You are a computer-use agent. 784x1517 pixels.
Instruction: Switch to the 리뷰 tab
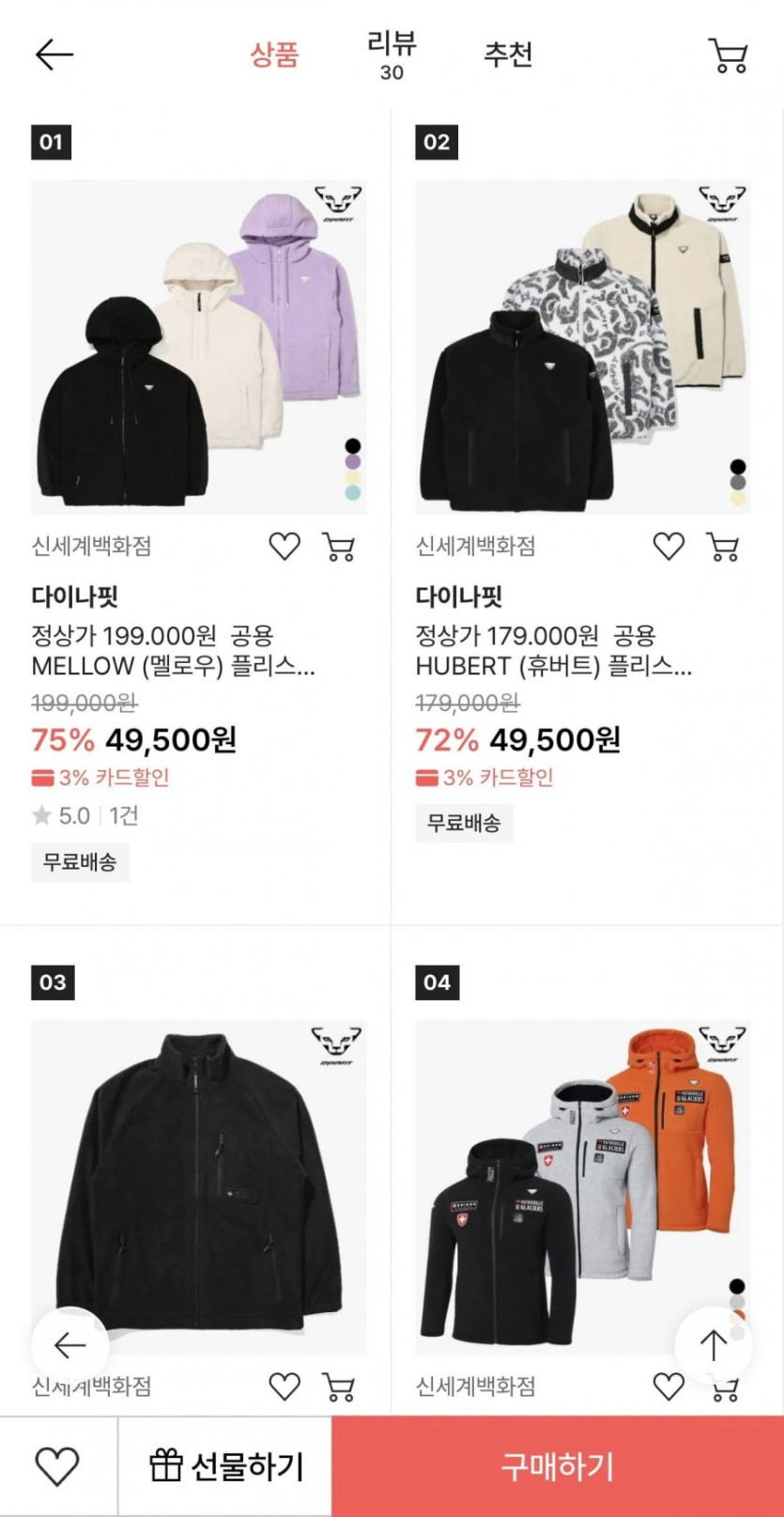click(x=392, y=55)
